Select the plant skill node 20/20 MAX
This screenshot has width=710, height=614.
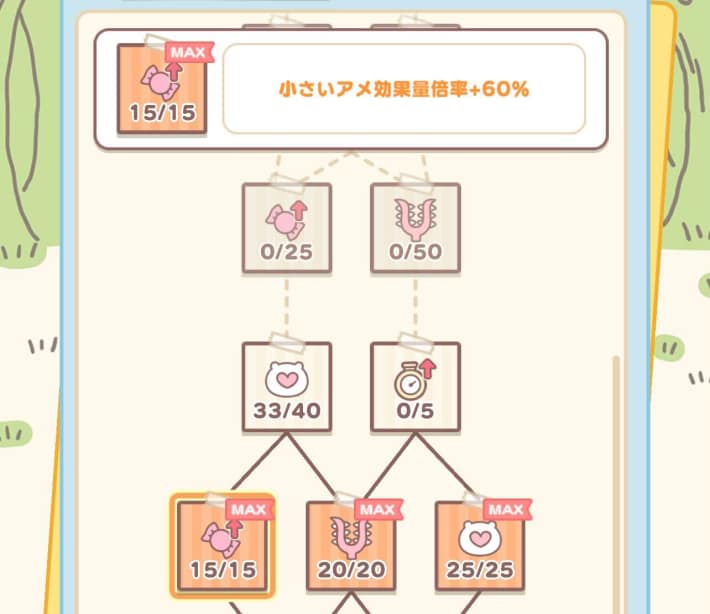click(x=351, y=545)
